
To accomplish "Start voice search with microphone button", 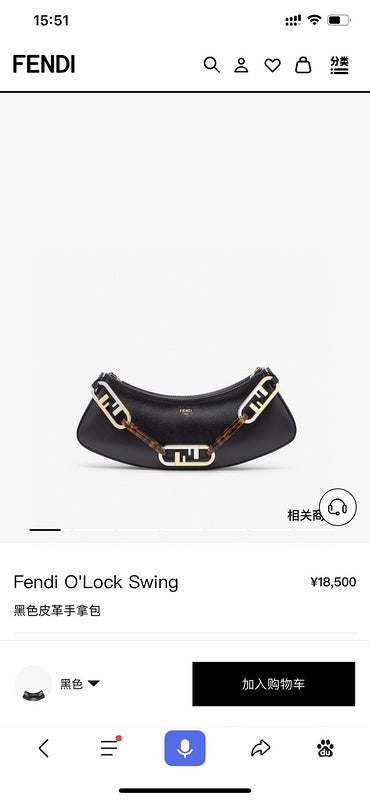I will (185, 748).
